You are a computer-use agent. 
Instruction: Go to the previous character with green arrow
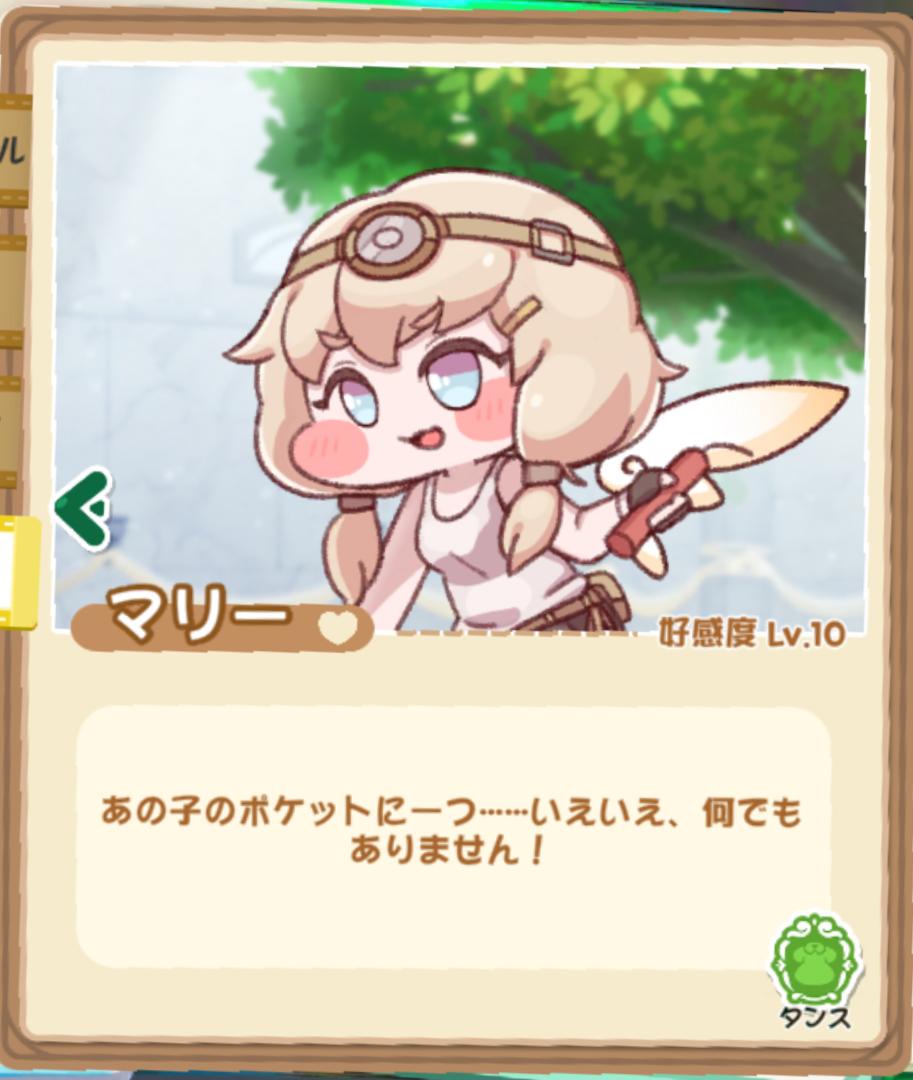[x=83, y=510]
